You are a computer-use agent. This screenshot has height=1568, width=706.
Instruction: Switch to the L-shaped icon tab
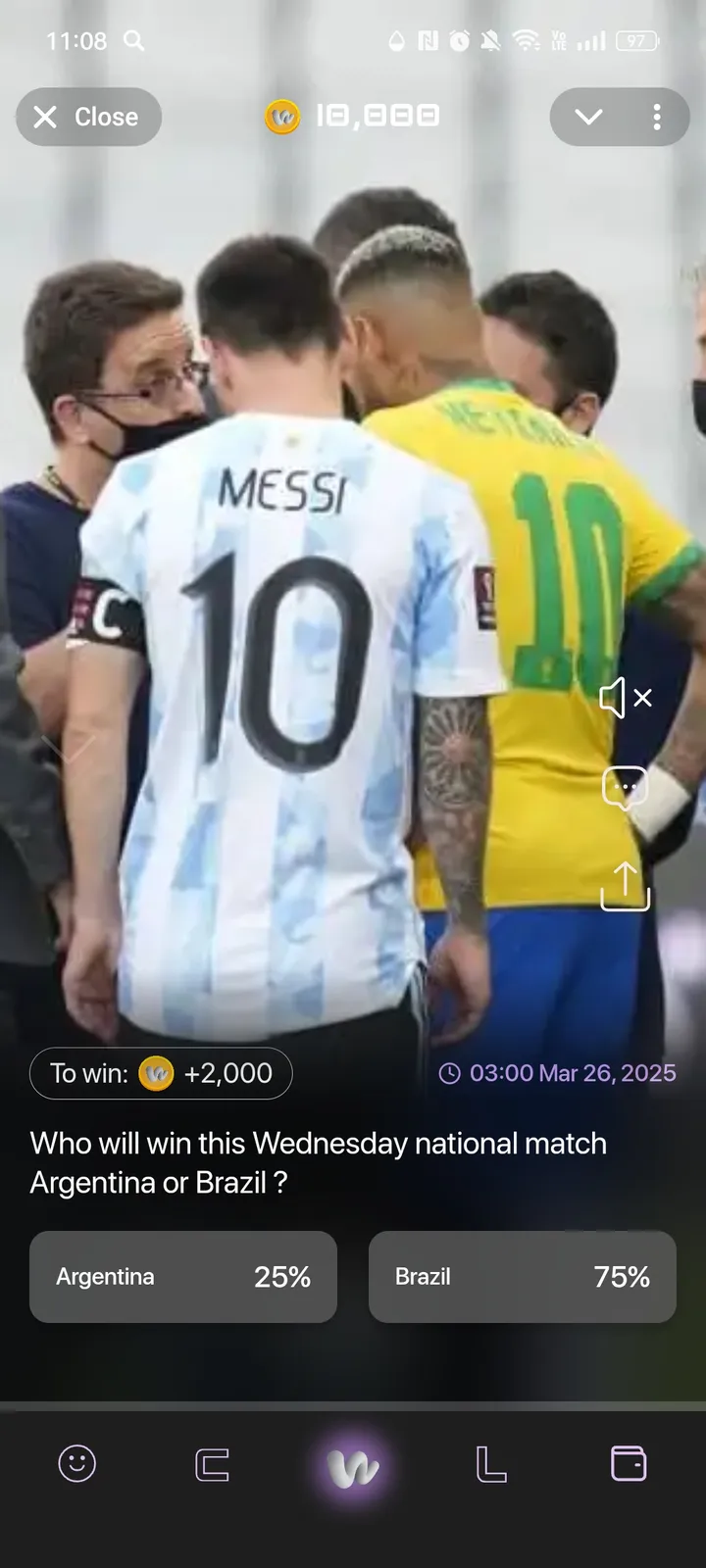tap(490, 1464)
